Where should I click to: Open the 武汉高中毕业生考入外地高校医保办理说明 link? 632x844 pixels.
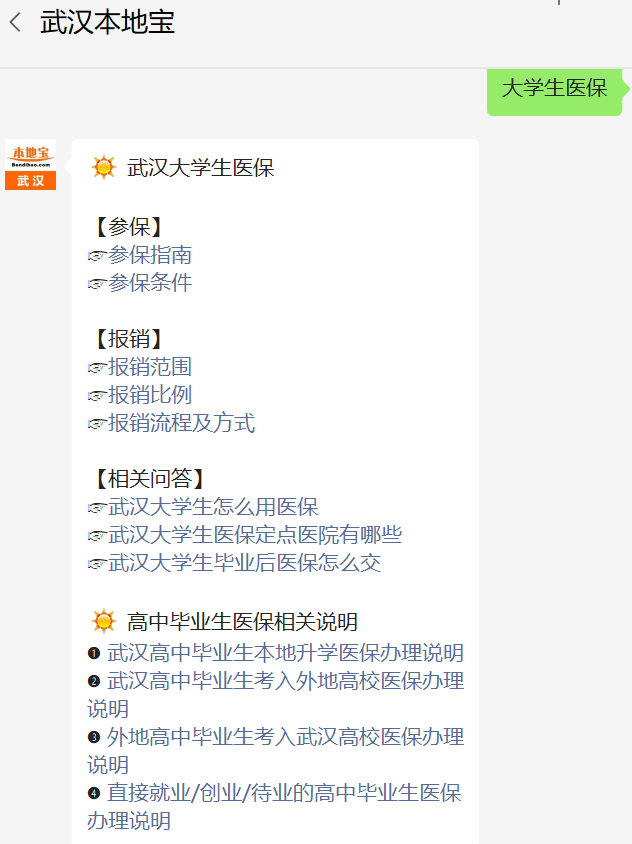pyautogui.click(x=285, y=681)
